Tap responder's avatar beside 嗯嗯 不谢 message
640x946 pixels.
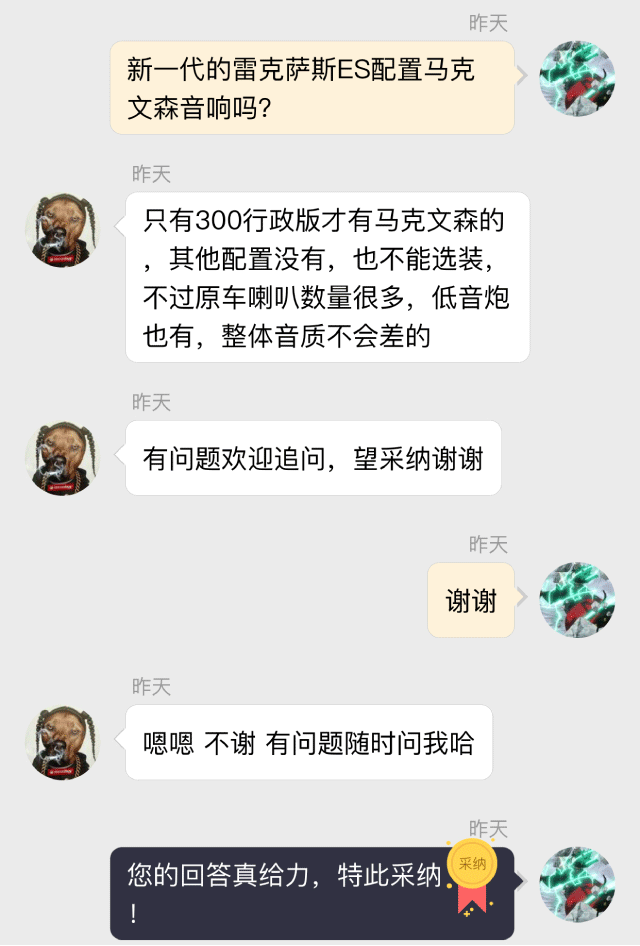[62, 742]
